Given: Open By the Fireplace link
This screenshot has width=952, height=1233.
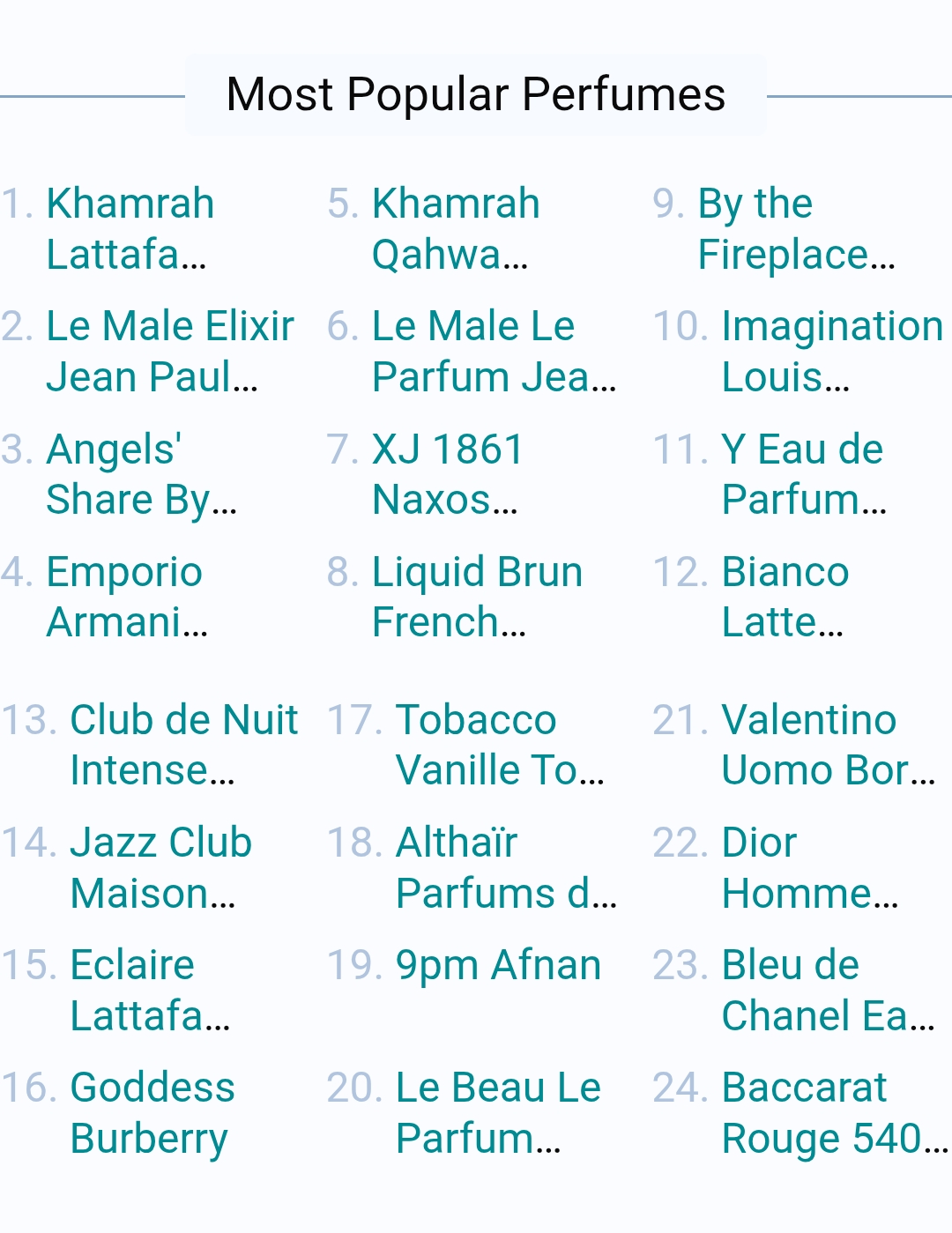Looking at the screenshot, I should [x=793, y=228].
